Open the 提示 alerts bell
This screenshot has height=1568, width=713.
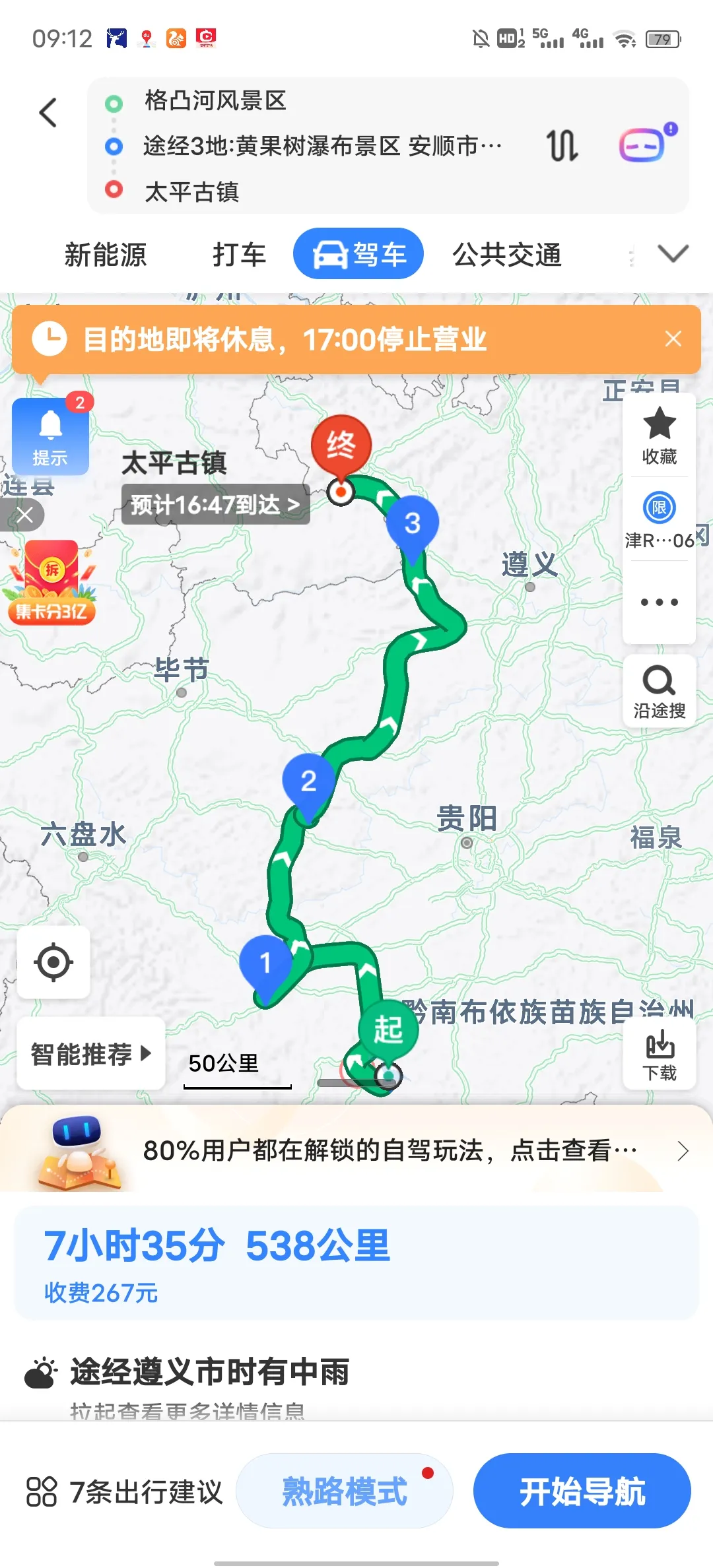pyautogui.click(x=50, y=437)
